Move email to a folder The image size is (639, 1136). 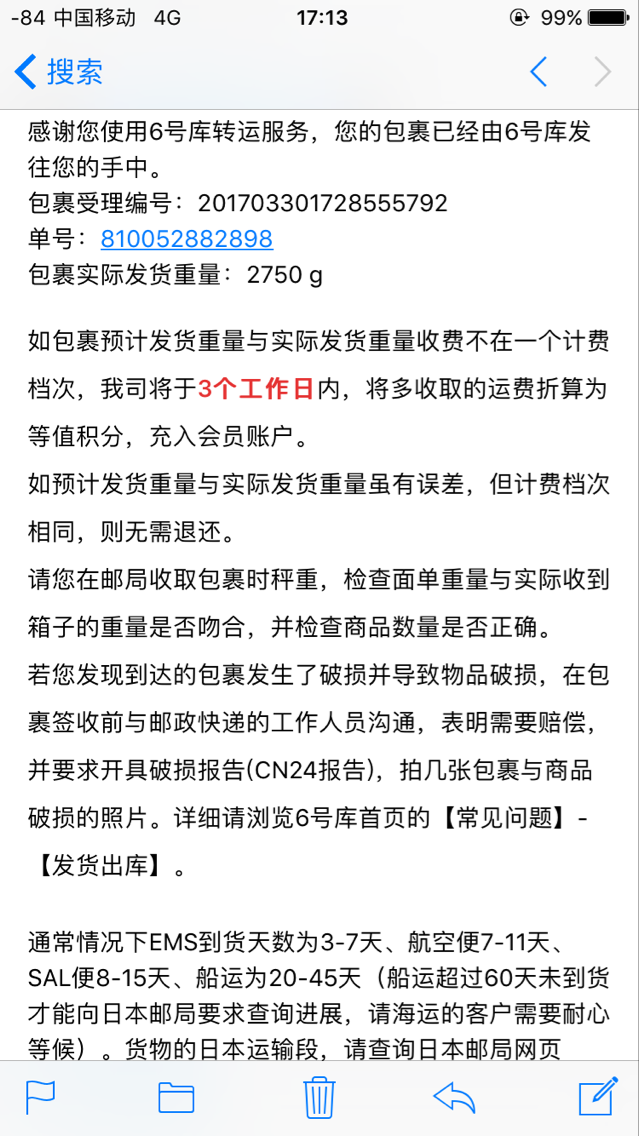click(177, 1098)
